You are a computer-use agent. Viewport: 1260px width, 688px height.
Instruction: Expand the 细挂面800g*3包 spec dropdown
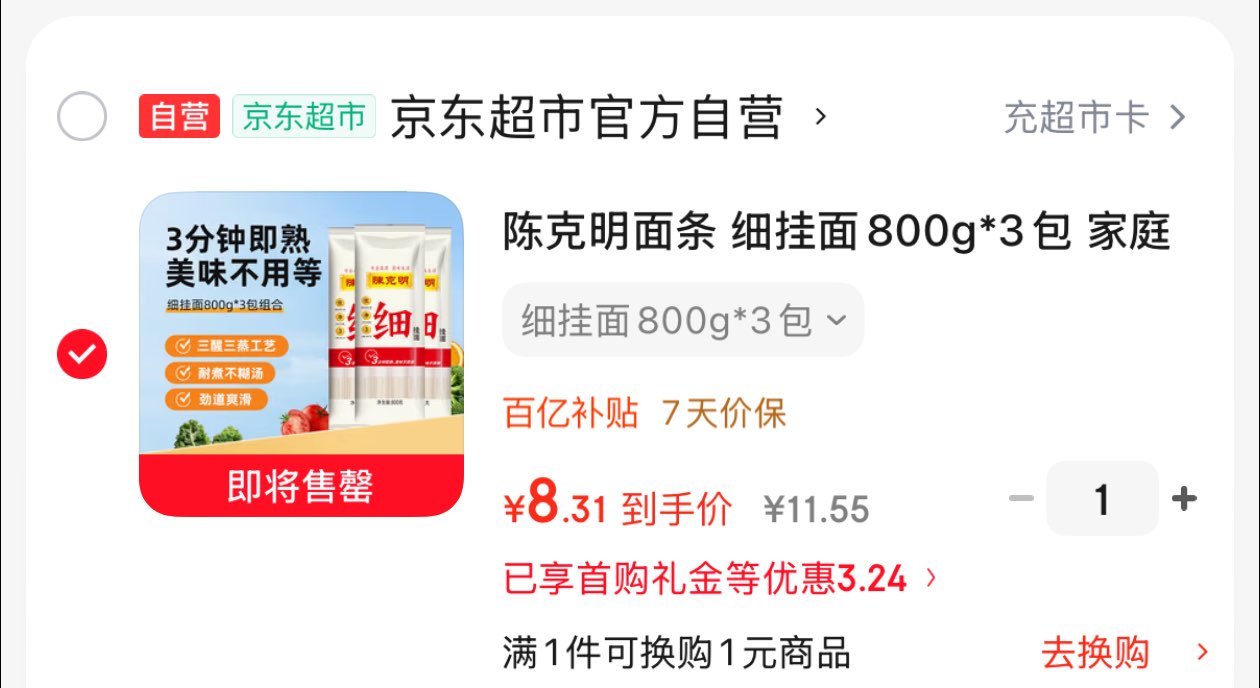click(683, 320)
